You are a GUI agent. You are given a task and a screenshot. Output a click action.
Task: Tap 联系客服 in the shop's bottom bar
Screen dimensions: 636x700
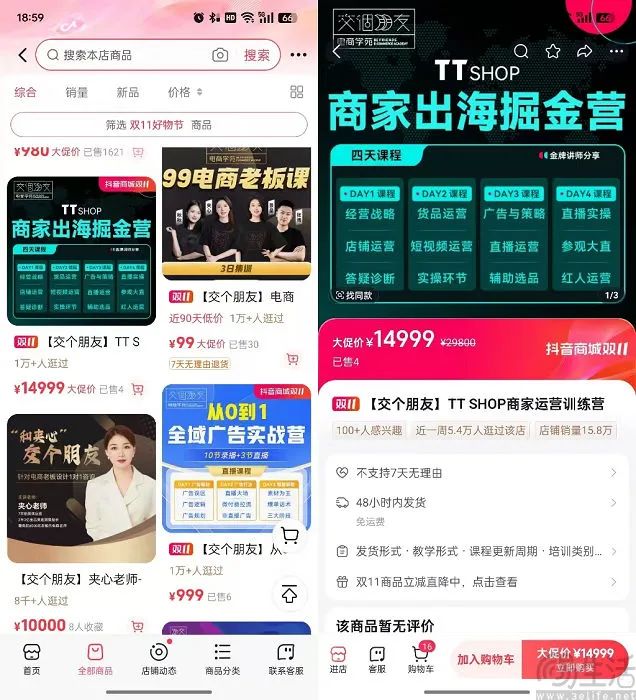pos(286,659)
